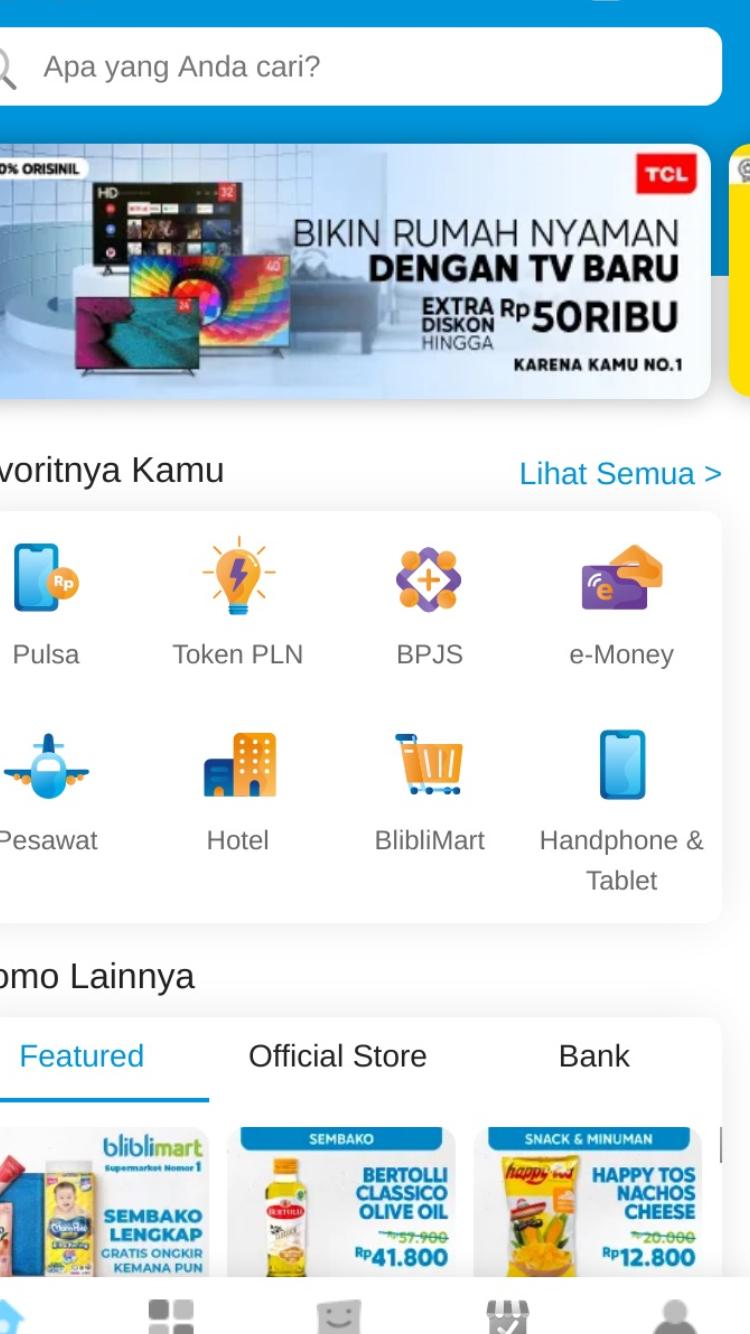This screenshot has height=1334, width=750.
Task: Open the Hotel category
Action: 238,792
